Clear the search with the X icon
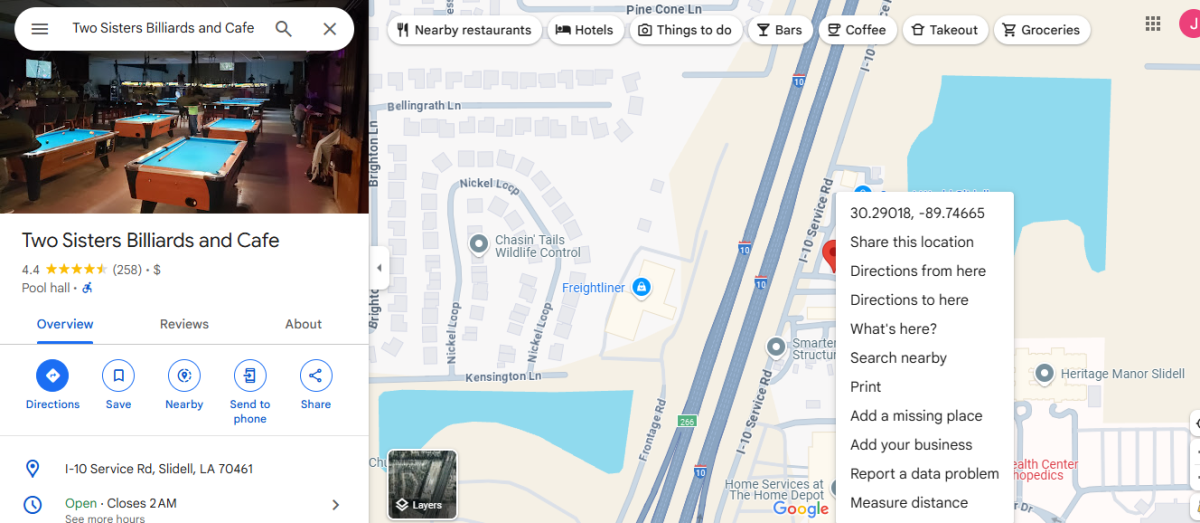Screen dimensions: 1200x523 (329, 29)
